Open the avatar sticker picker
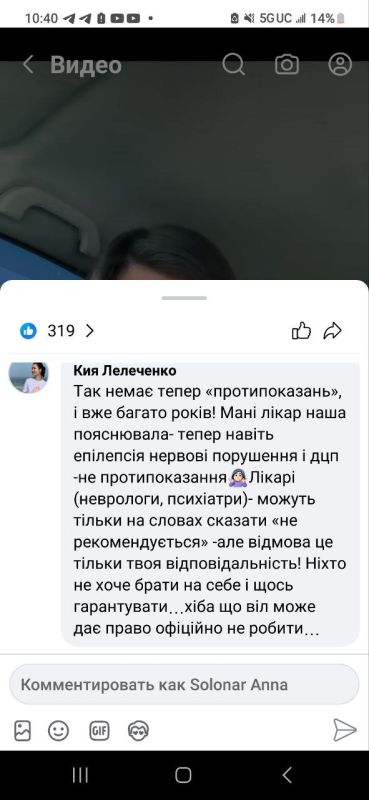 (138, 731)
